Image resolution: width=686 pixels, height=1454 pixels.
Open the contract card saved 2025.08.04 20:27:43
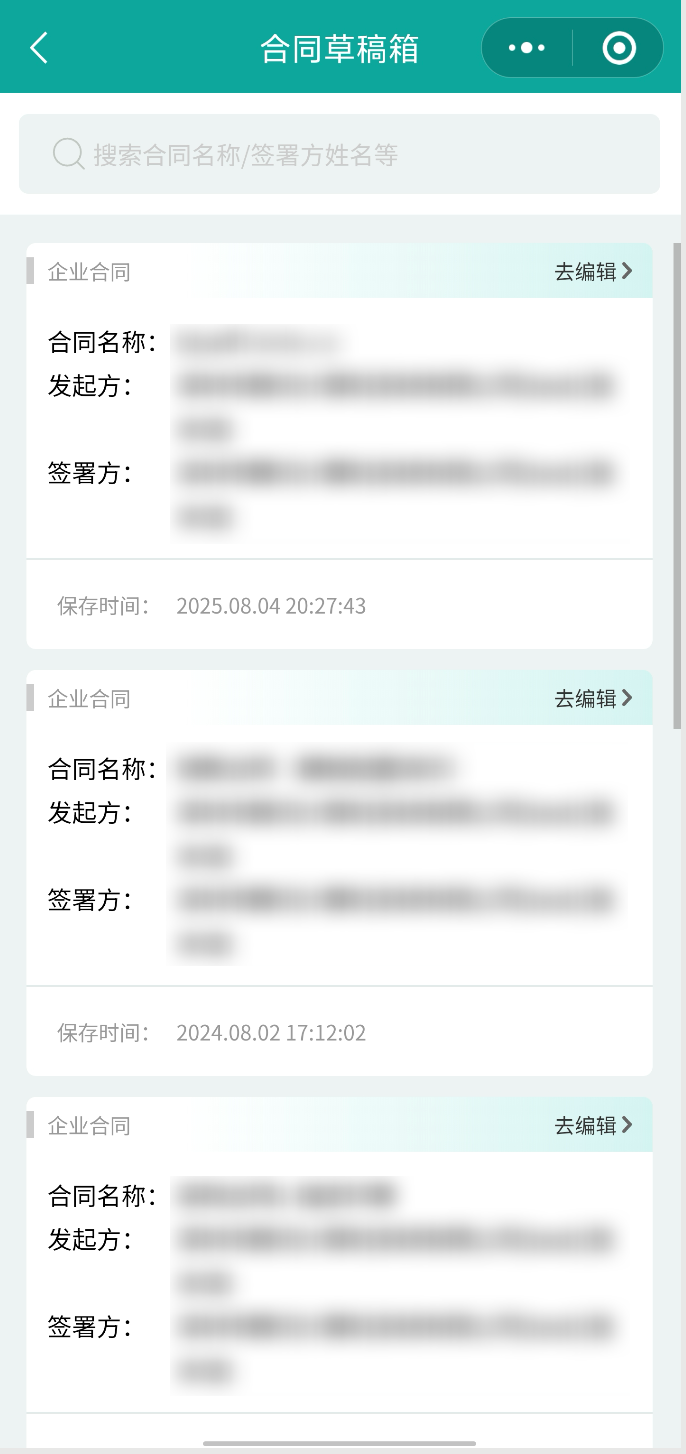point(339,446)
